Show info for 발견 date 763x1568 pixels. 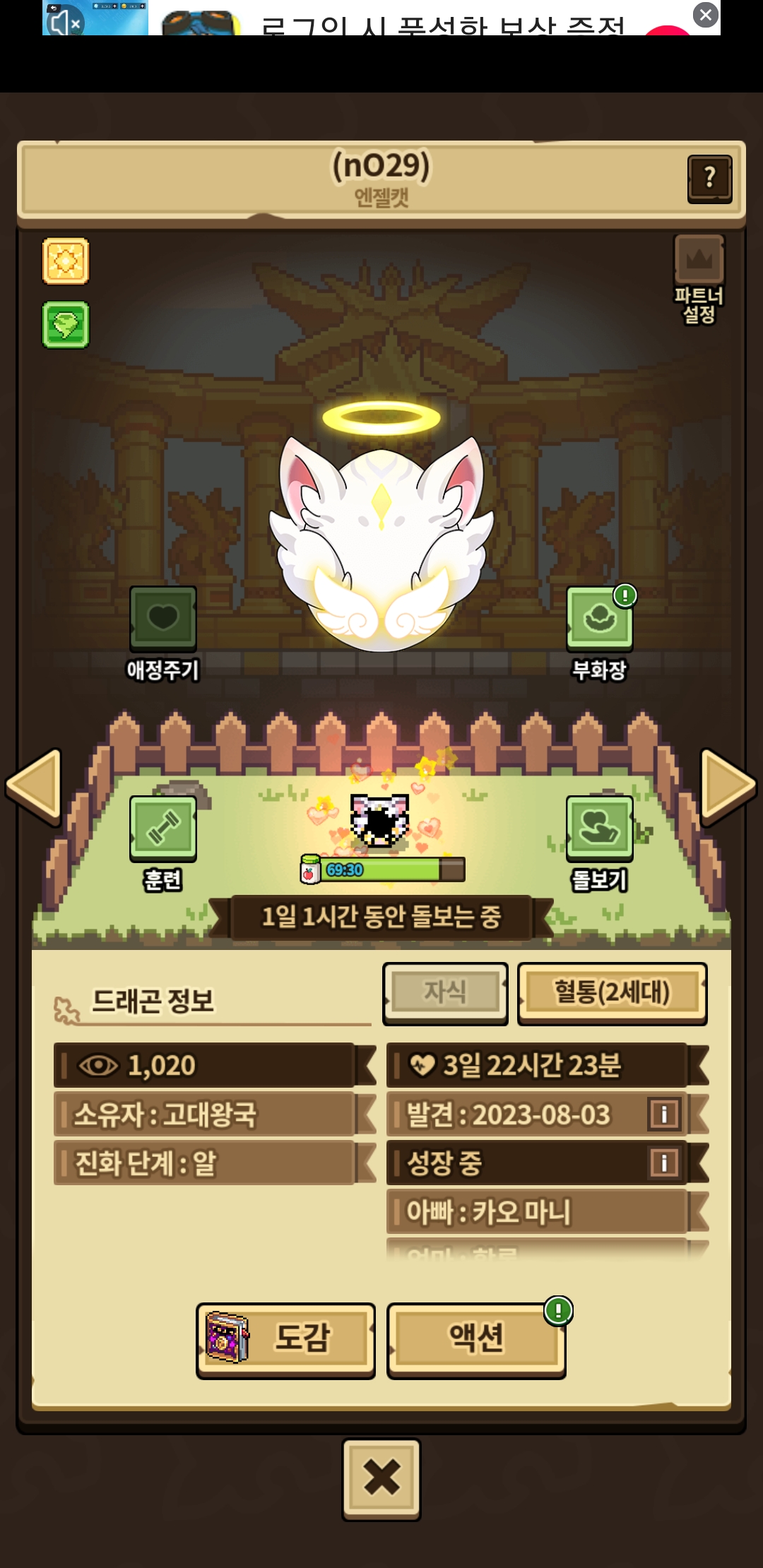coord(664,1115)
